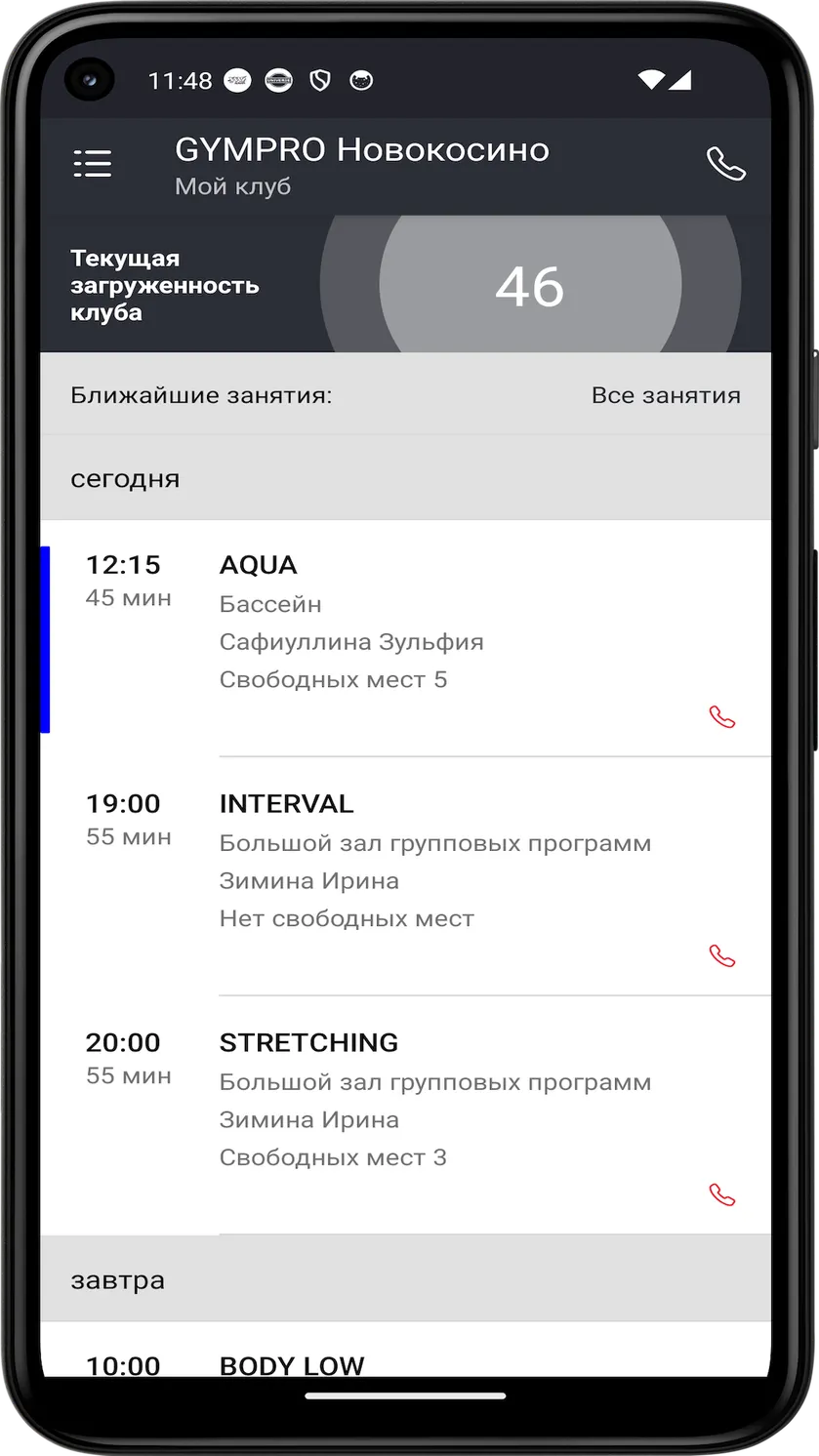819x1456 pixels.
Task: Tap the phone icon in INTERVAL row
Action: tap(721, 956)
